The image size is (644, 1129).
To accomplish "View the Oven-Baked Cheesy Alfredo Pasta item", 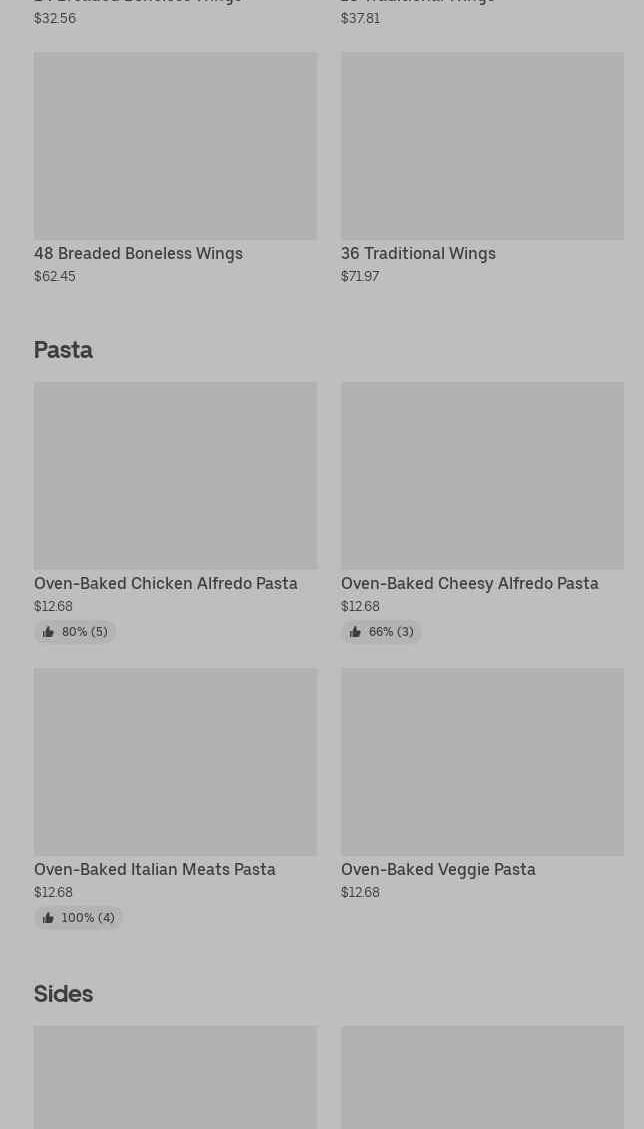I will point(482,512).
